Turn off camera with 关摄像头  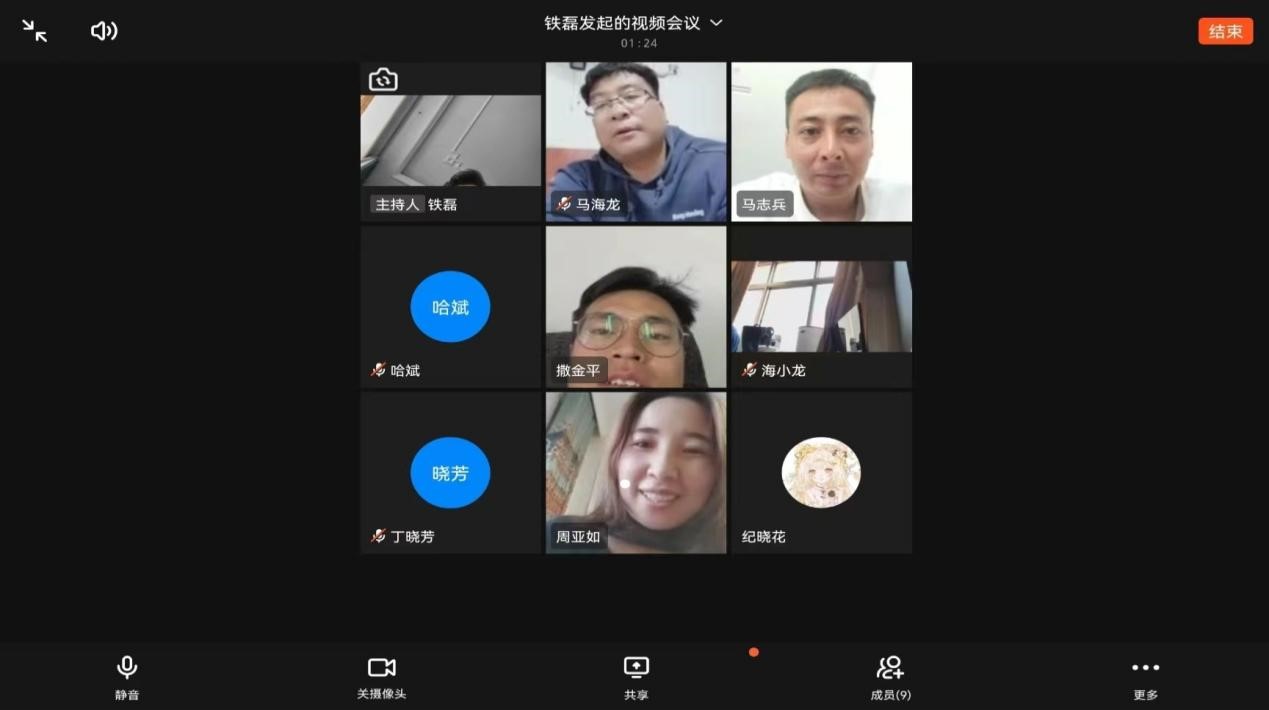pyautogui.click(x=381, y=676)
